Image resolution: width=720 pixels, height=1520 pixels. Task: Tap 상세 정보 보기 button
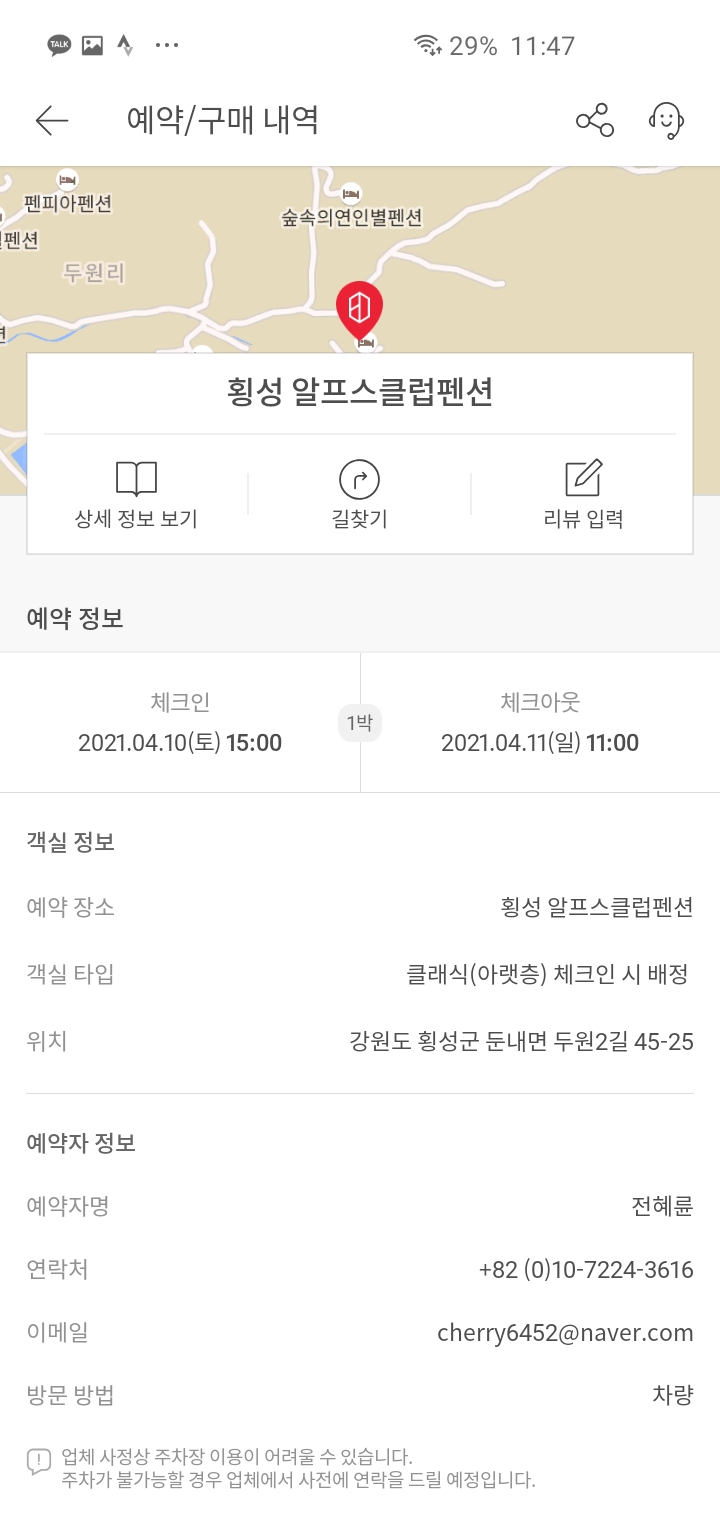point(137,496)
